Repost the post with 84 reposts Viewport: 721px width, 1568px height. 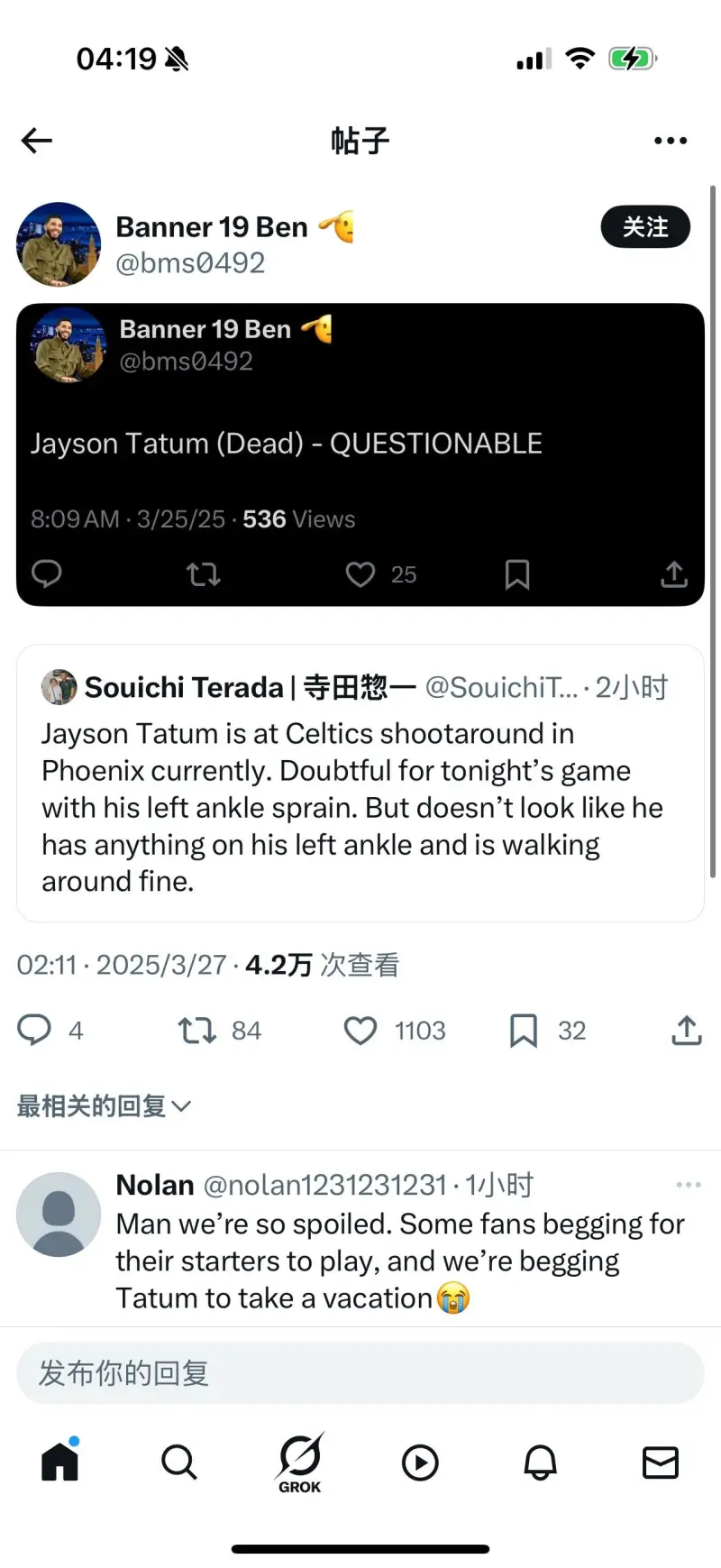point(197,1030)
